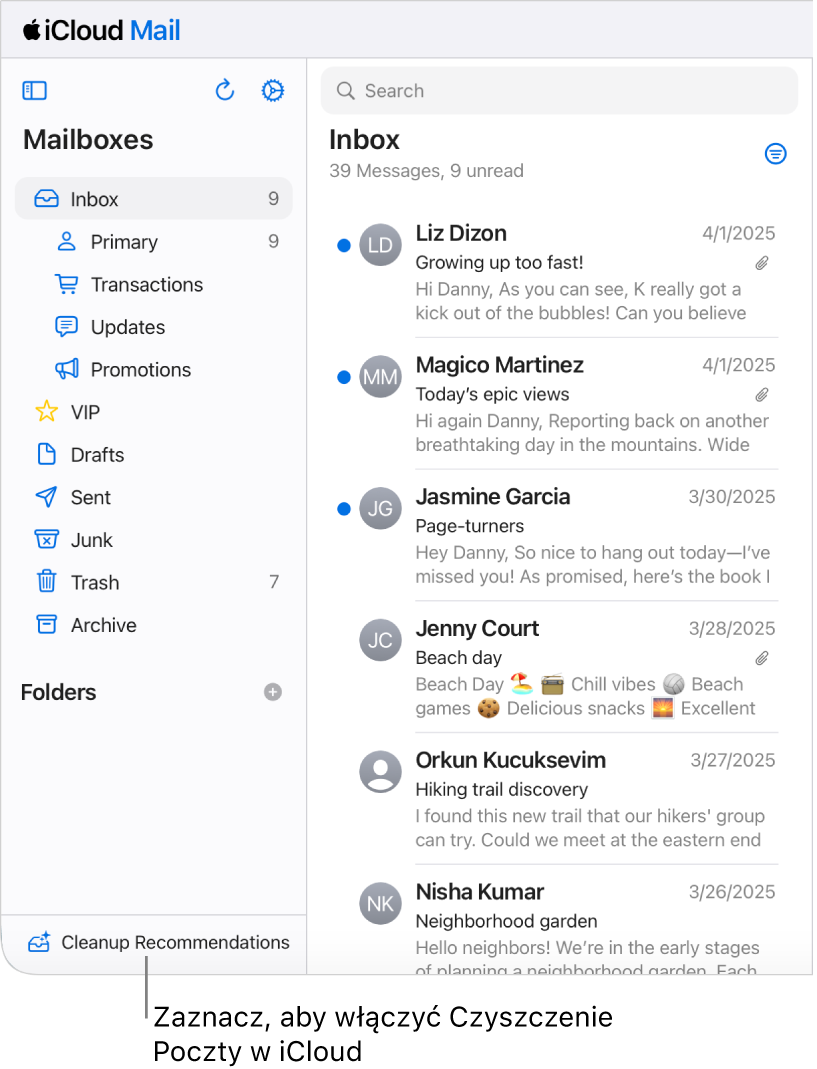Open the VIP mailbox

[x=85, y=412]
